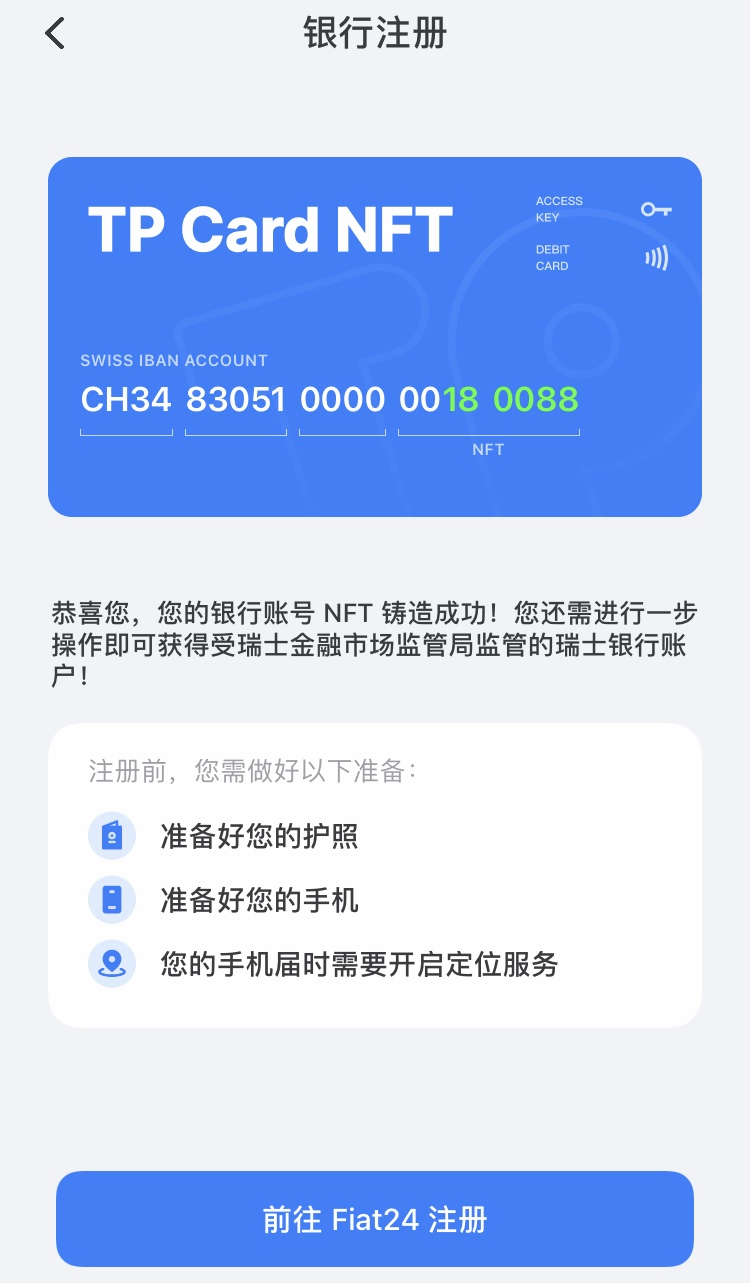Click the passport preparation icon
This screenshot has width=750, height=1283.
[x=112, y=835]
